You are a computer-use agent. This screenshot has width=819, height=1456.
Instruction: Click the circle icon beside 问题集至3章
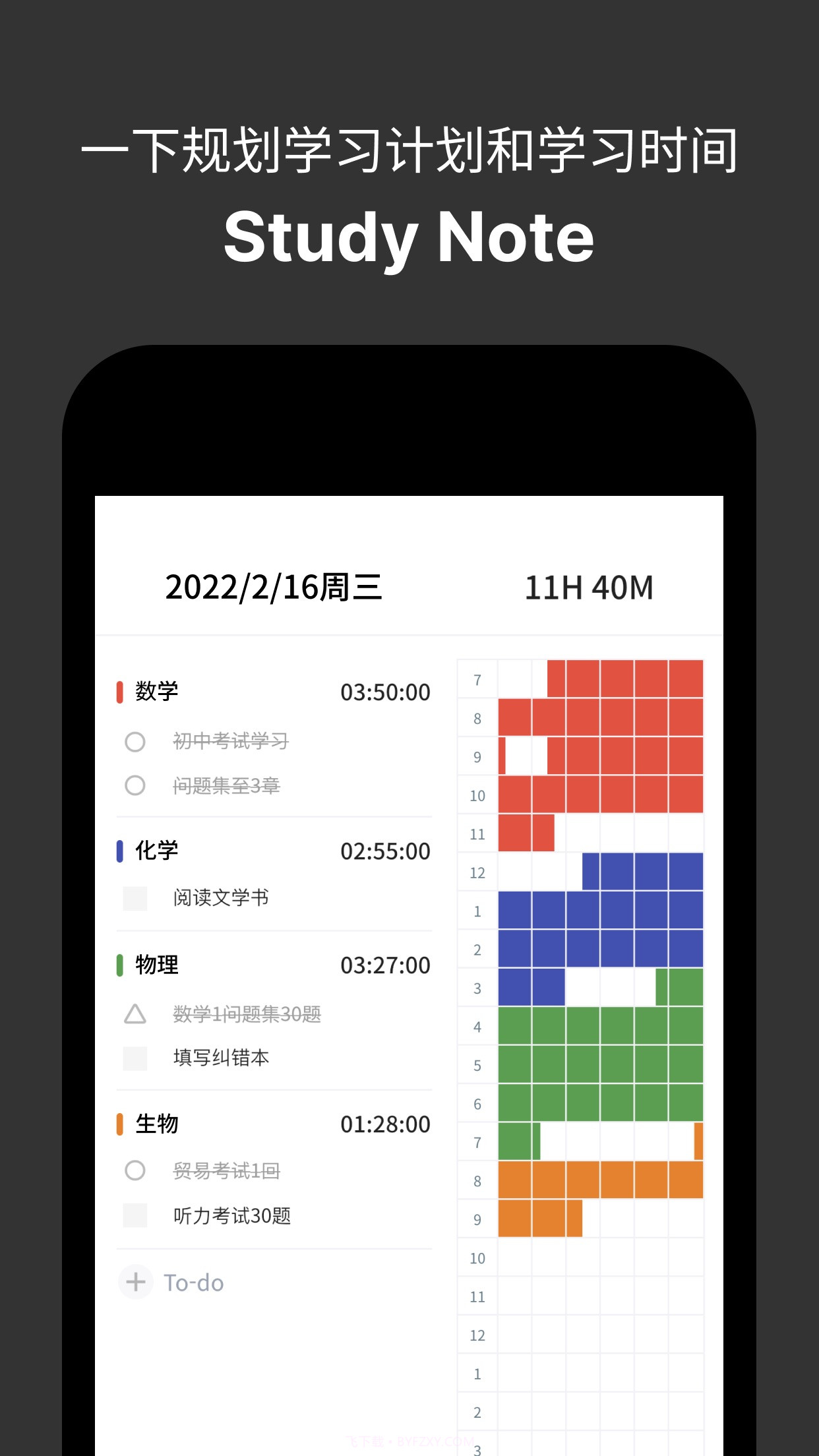click(135, 786)
